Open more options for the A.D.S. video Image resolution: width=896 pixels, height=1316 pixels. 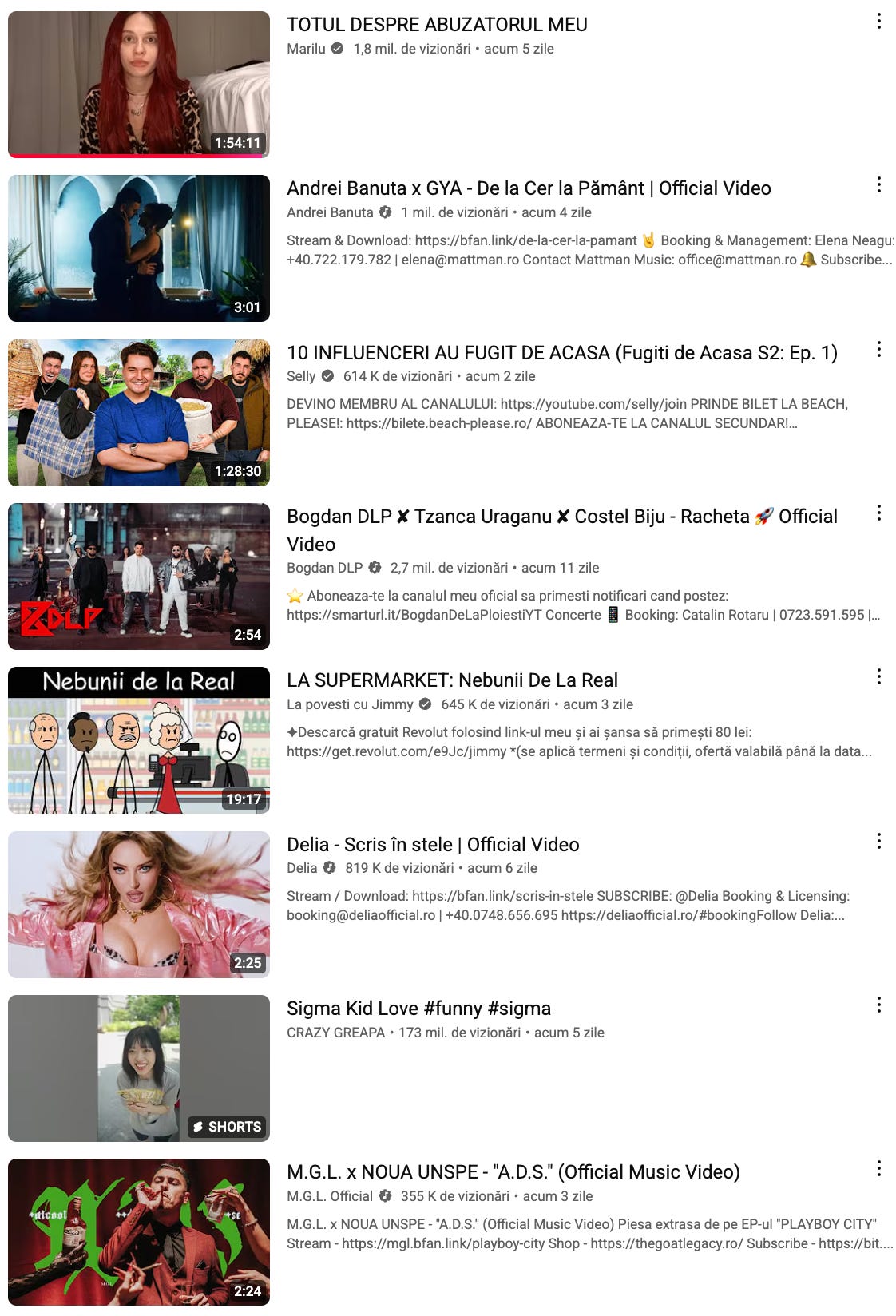(x=878, y=1169)
